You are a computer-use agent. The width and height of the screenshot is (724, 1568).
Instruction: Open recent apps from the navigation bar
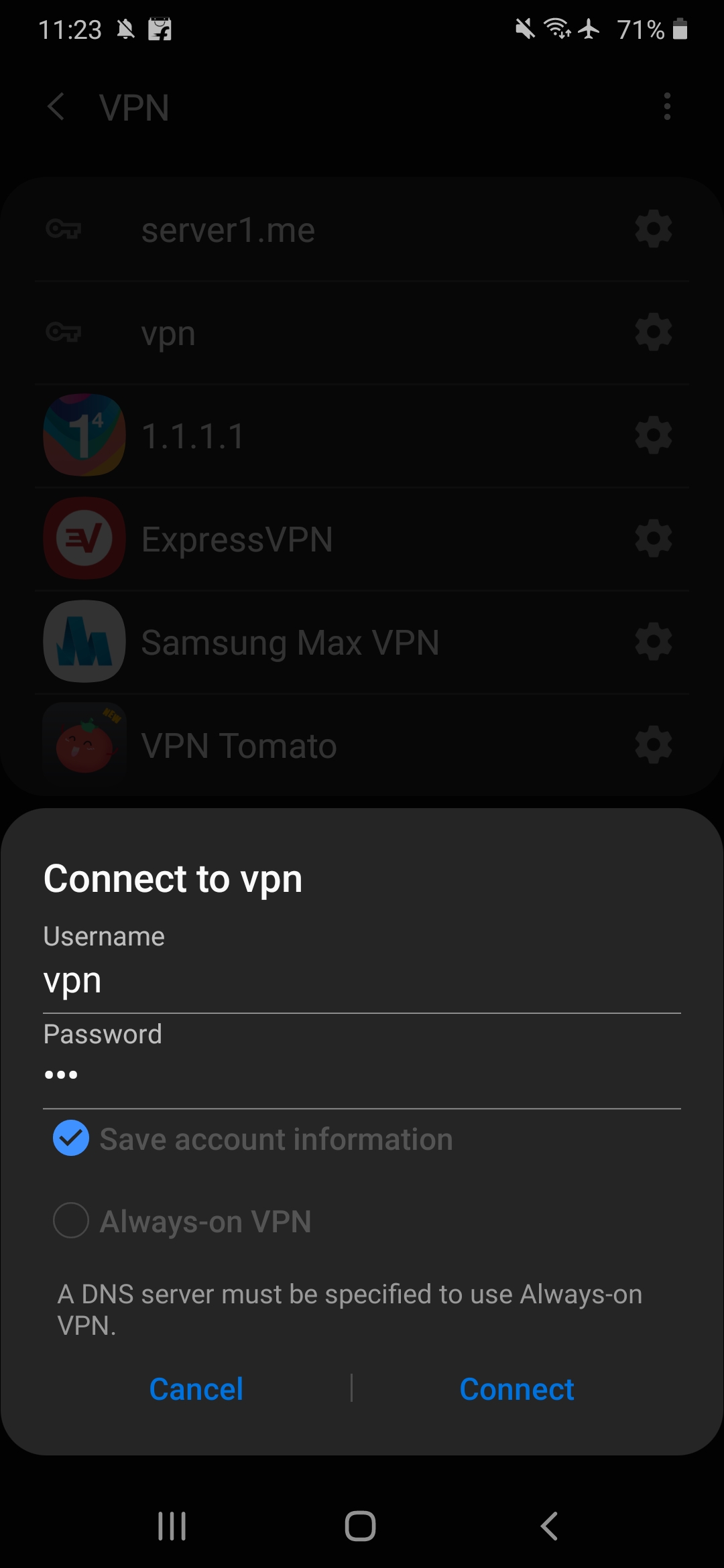[172, 1526]
